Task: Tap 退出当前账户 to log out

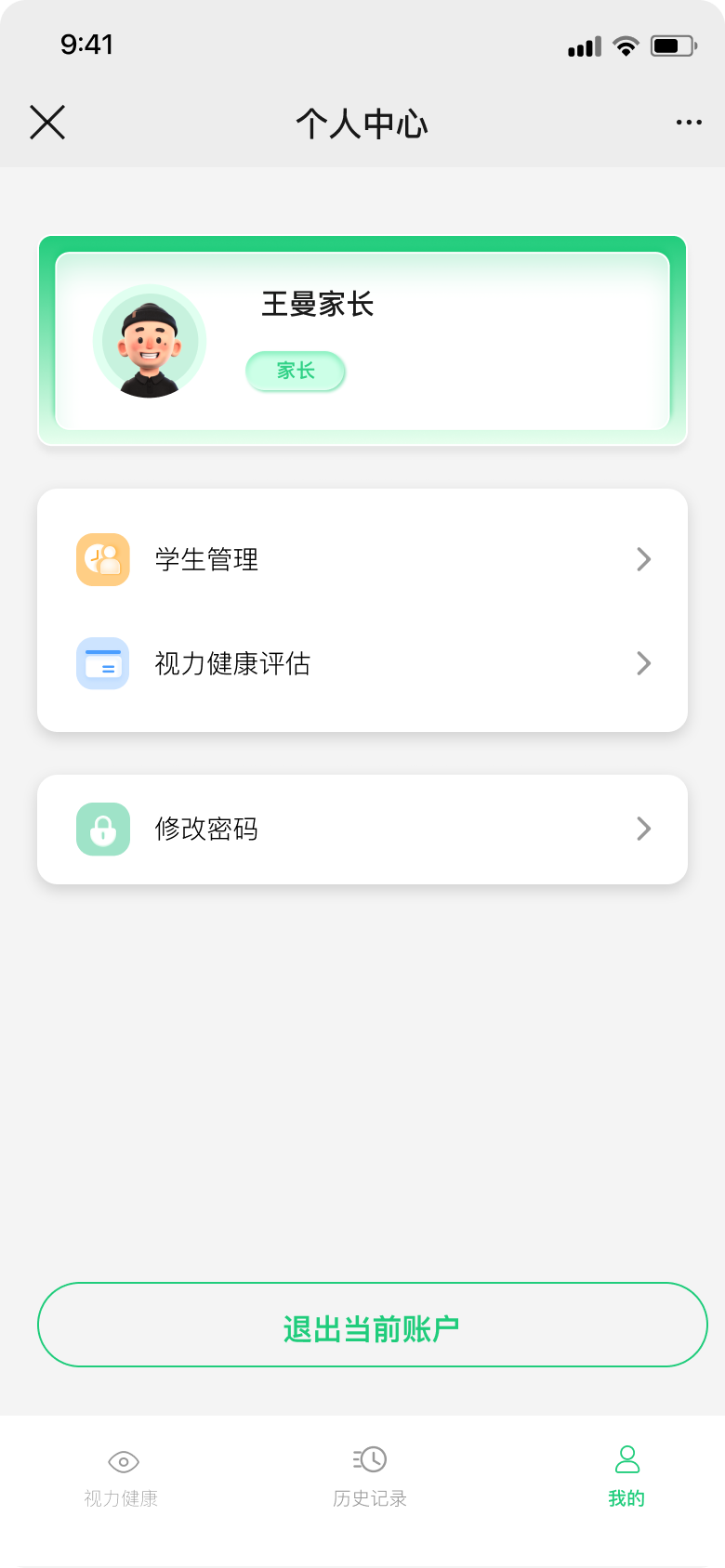Action: 372,1325
